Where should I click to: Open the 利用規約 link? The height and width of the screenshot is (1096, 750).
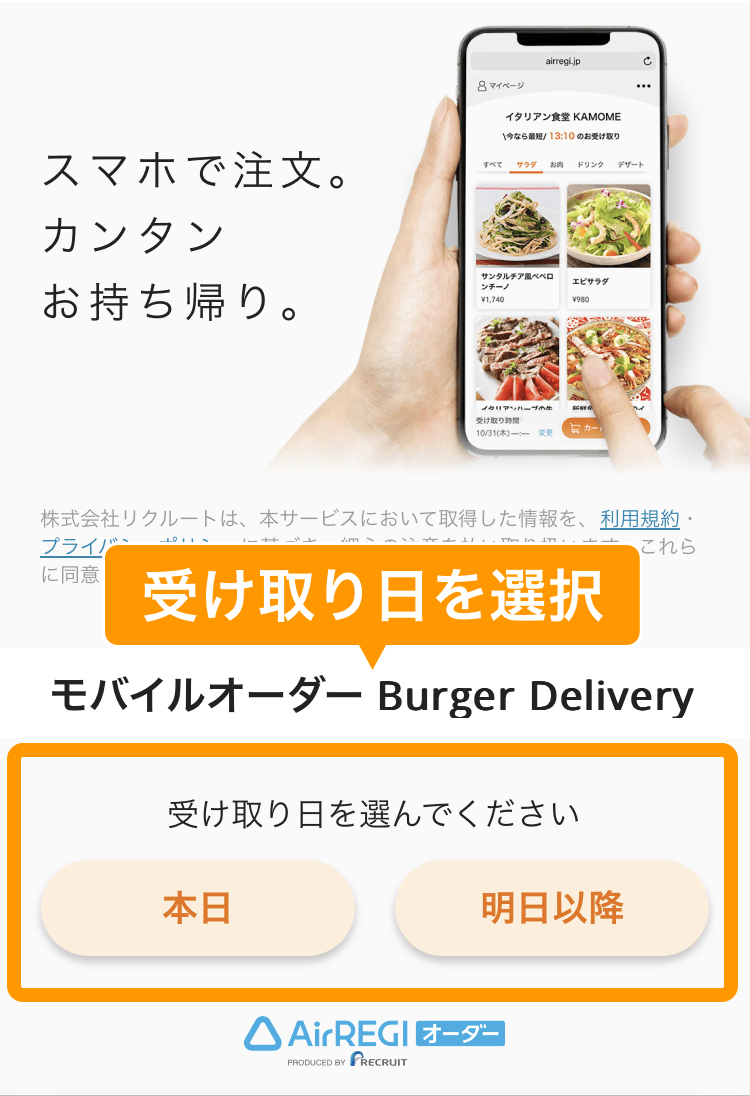tap(640, 519)
